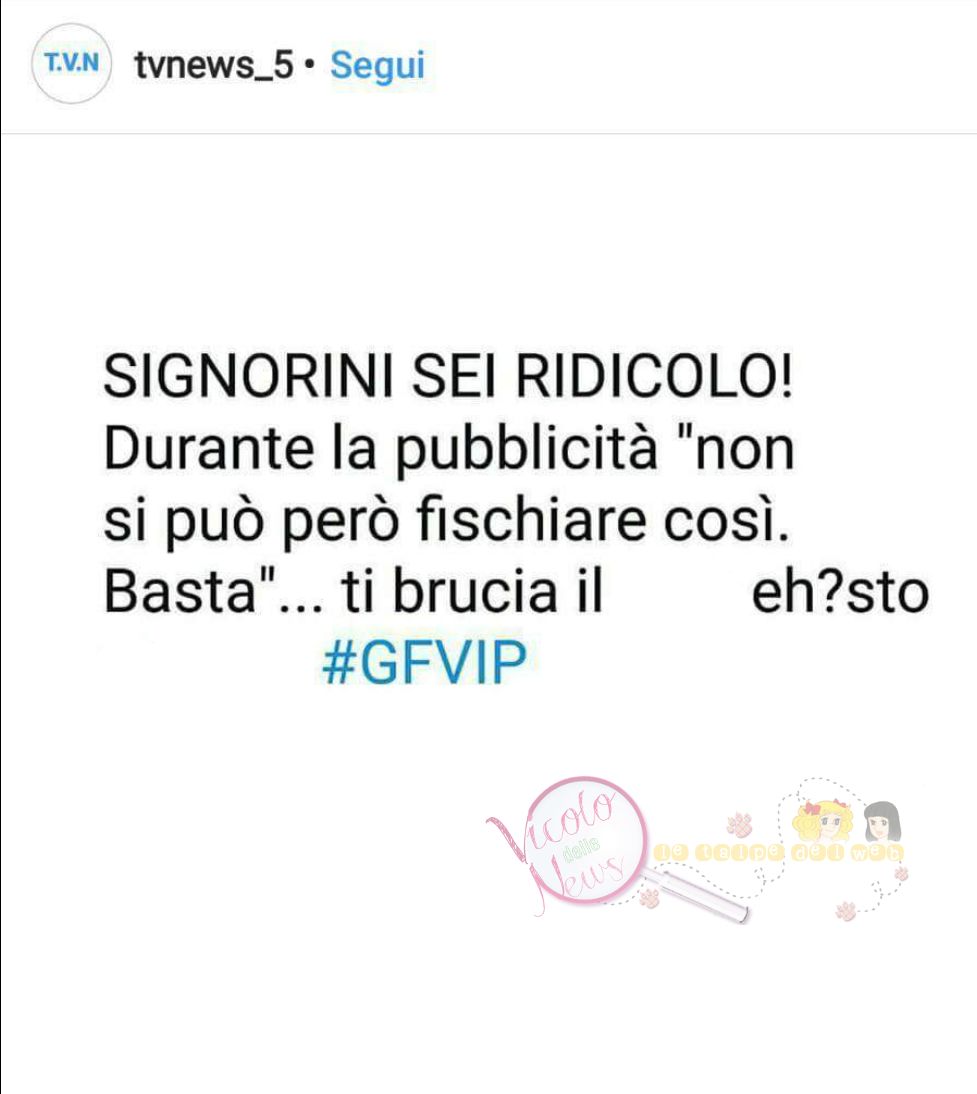Follow tvnews_5 via the Segui link
The width and height of the screenshot is (977, 1094).
click(x=377, y=66)
